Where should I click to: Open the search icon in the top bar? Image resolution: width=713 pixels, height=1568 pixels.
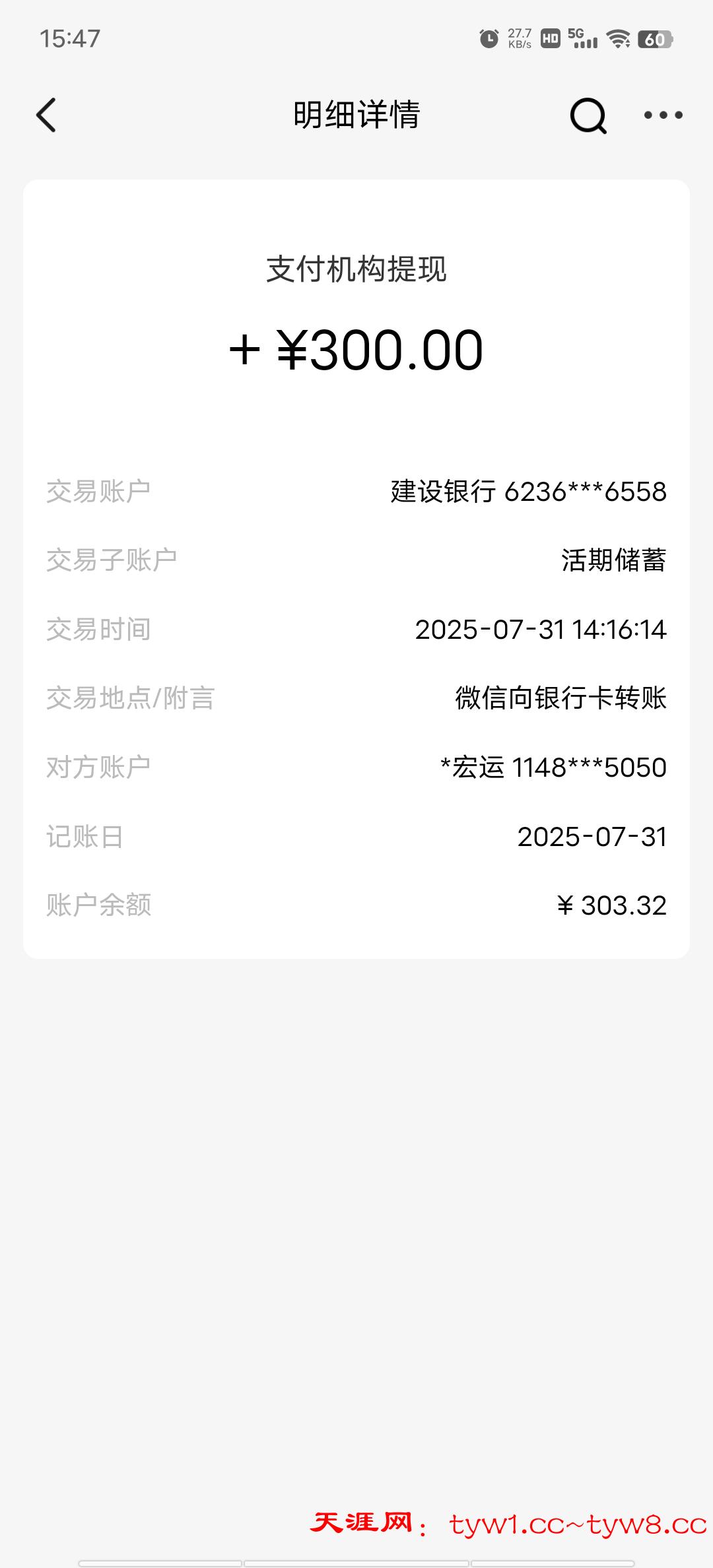coord(588,115)
